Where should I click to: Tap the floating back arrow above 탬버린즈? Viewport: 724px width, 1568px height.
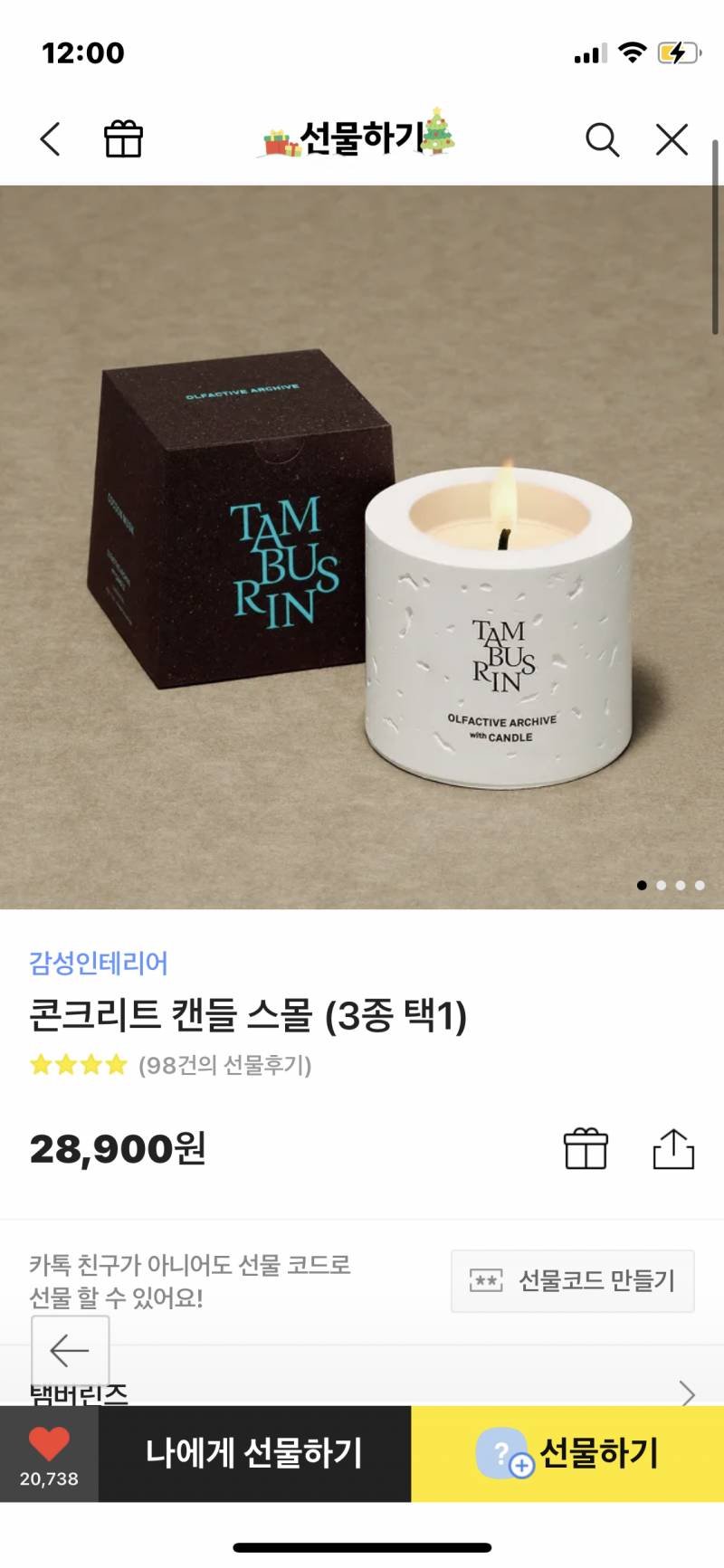[70, 1352]
